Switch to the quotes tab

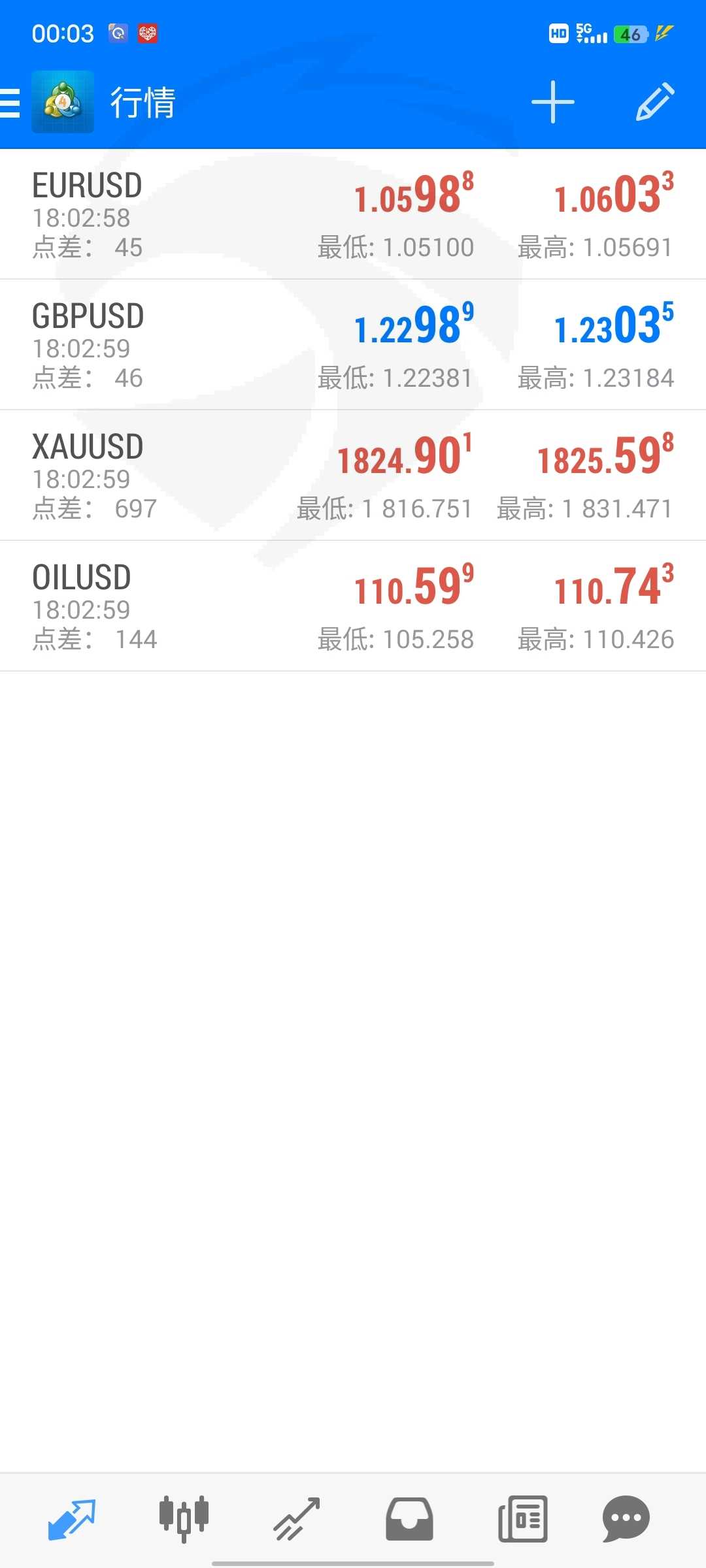(72, 1520)
